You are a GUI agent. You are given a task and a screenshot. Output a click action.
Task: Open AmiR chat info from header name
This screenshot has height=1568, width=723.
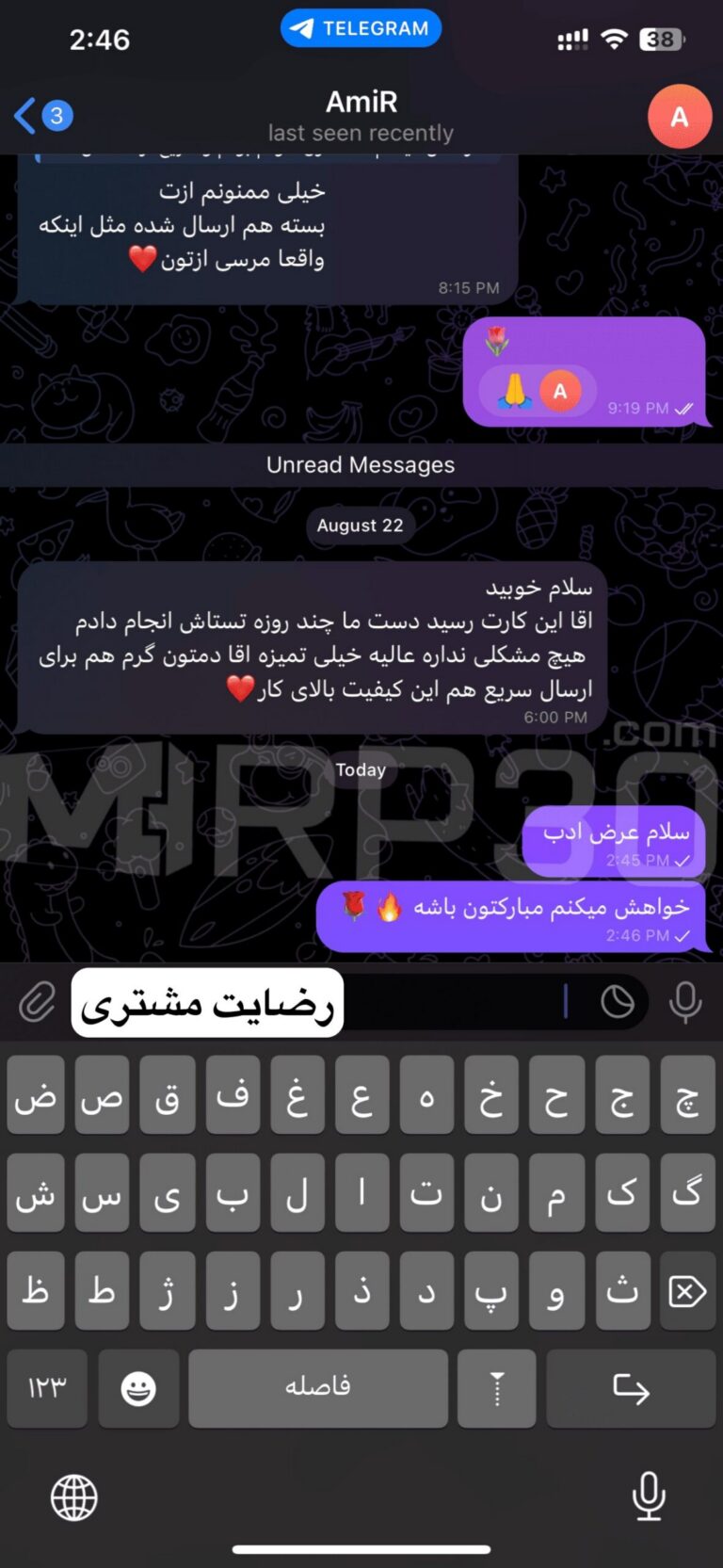pyautogui.click(x=361, y=102)
